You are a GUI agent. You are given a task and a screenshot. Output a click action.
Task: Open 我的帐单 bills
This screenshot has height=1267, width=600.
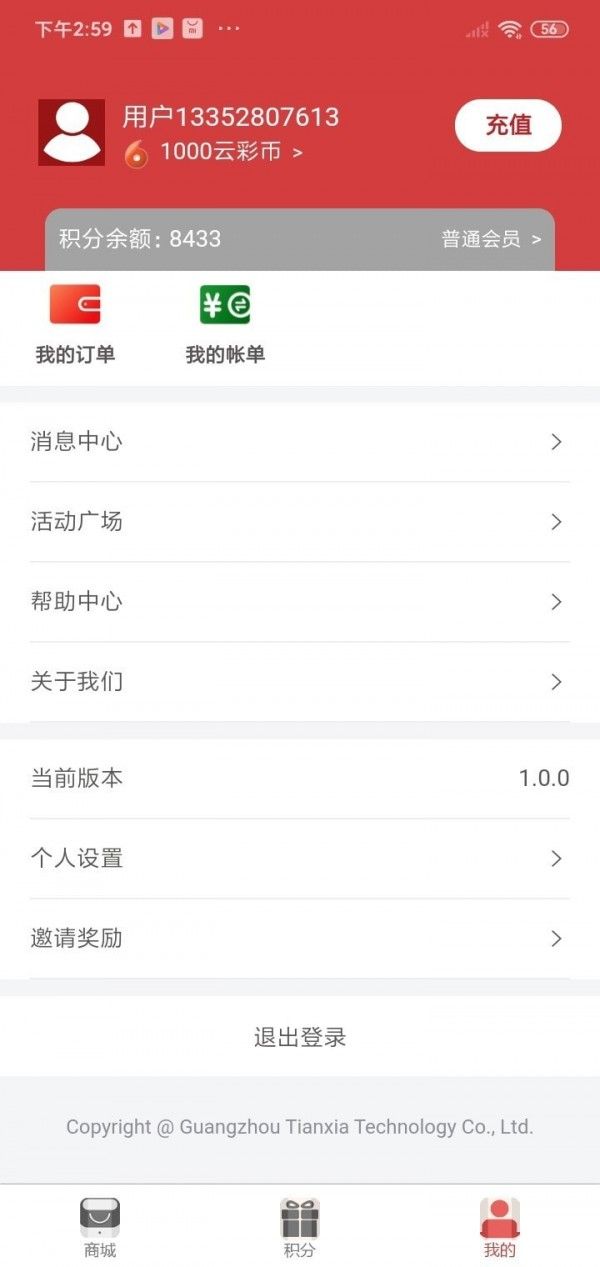pyautogui.click(x=225, y=325)
